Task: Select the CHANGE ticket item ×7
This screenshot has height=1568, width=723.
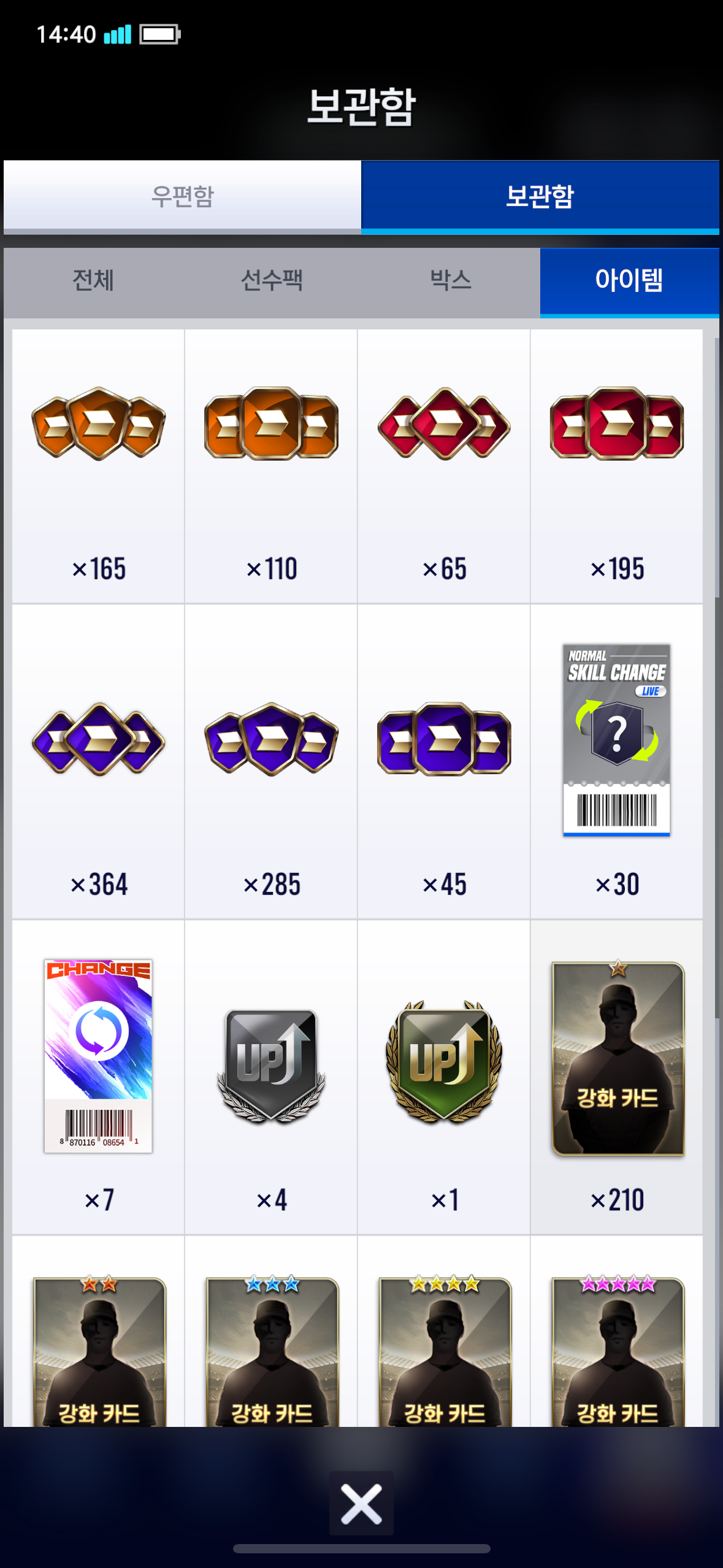Action: pyautogui.click(x=98, y=1077)
